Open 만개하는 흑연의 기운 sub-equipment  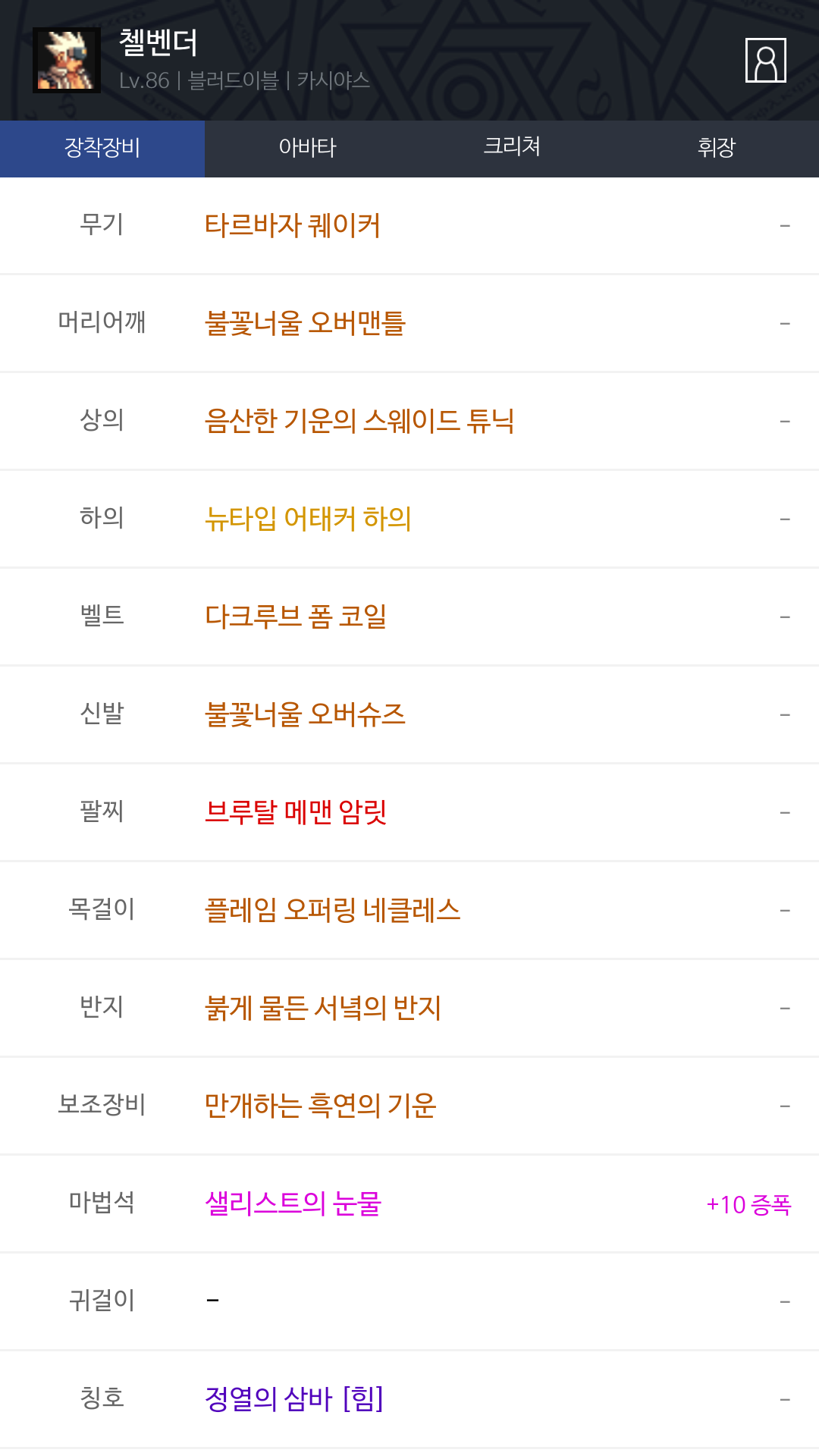[x=320, y=1106]
